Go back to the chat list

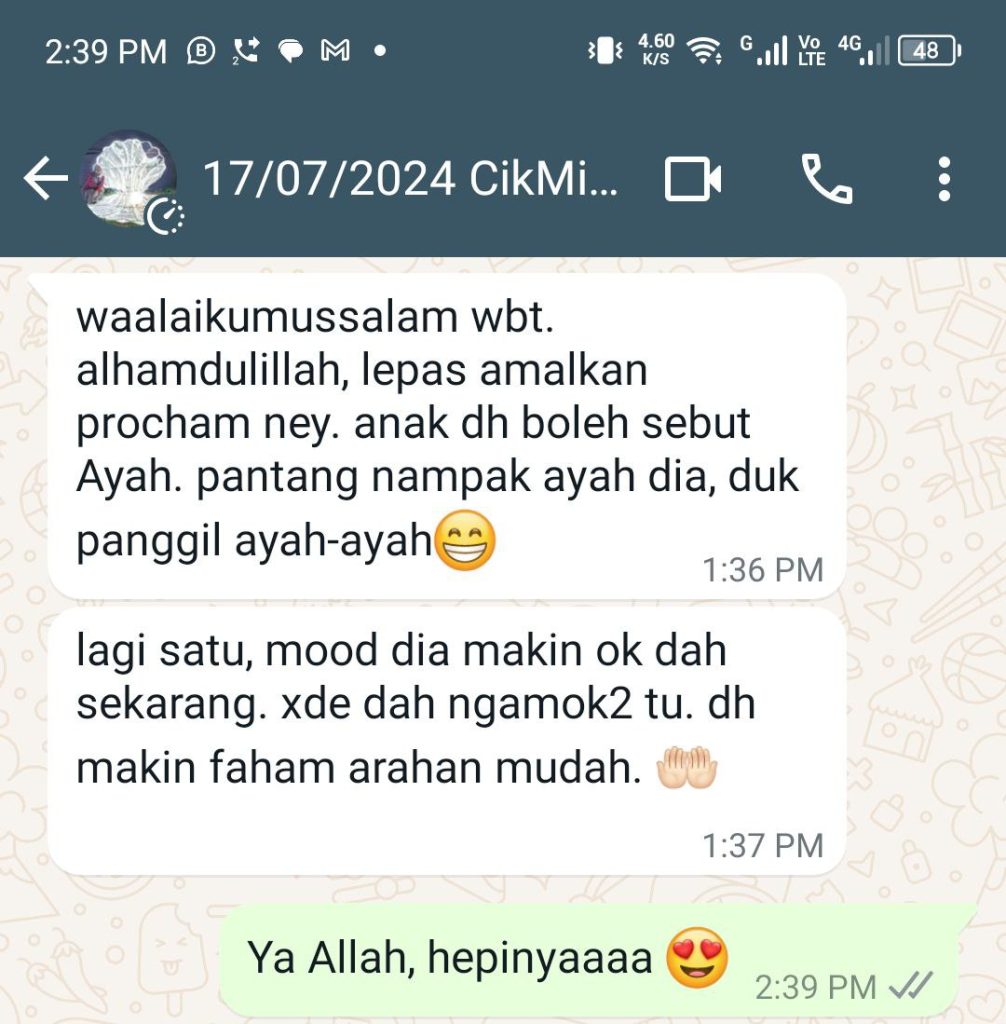(45, 181)
